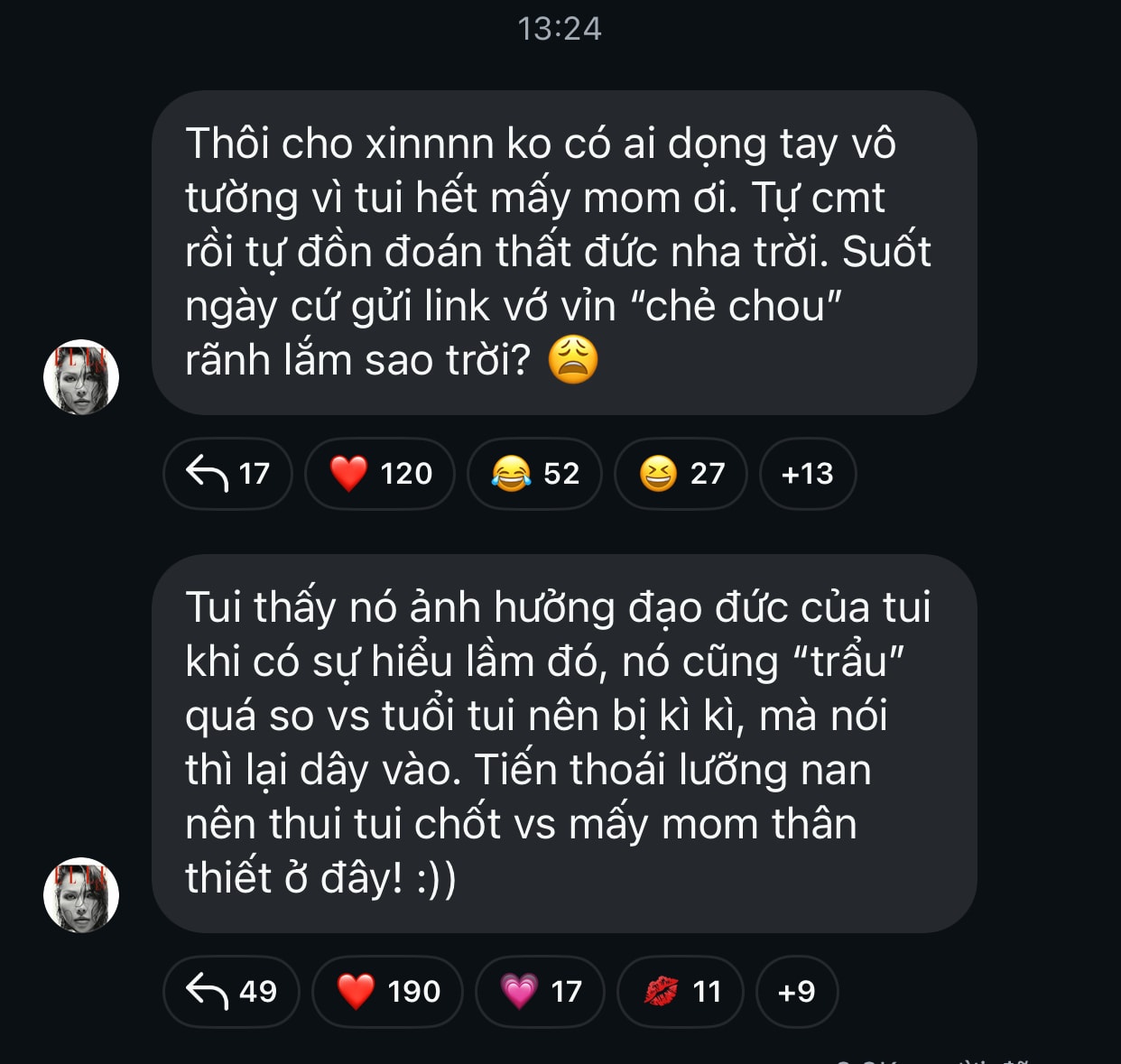
Task: Open sender avatar beside the "Thôi cho xinnnn" message
Action: [x=81, y=377]
